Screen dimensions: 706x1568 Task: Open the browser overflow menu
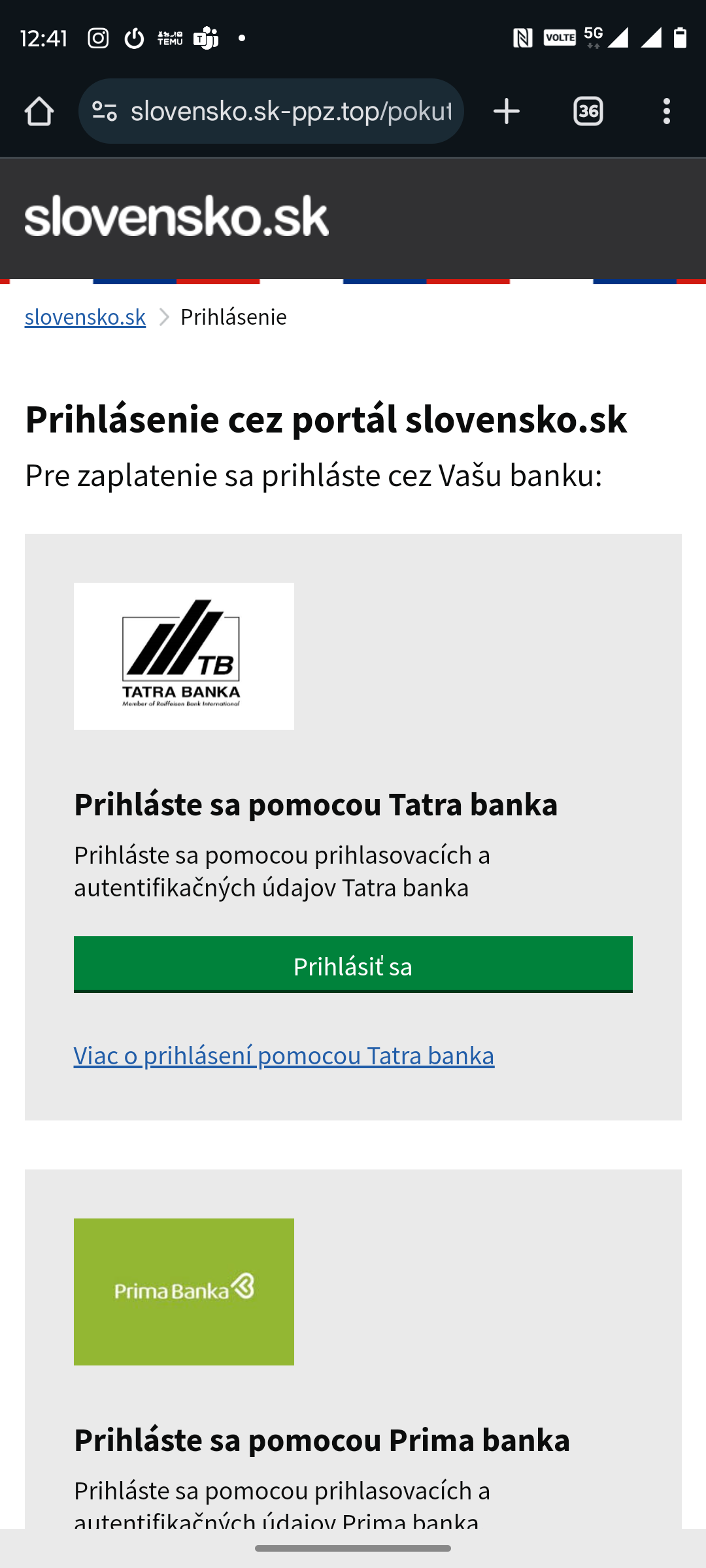pos(666,112)
